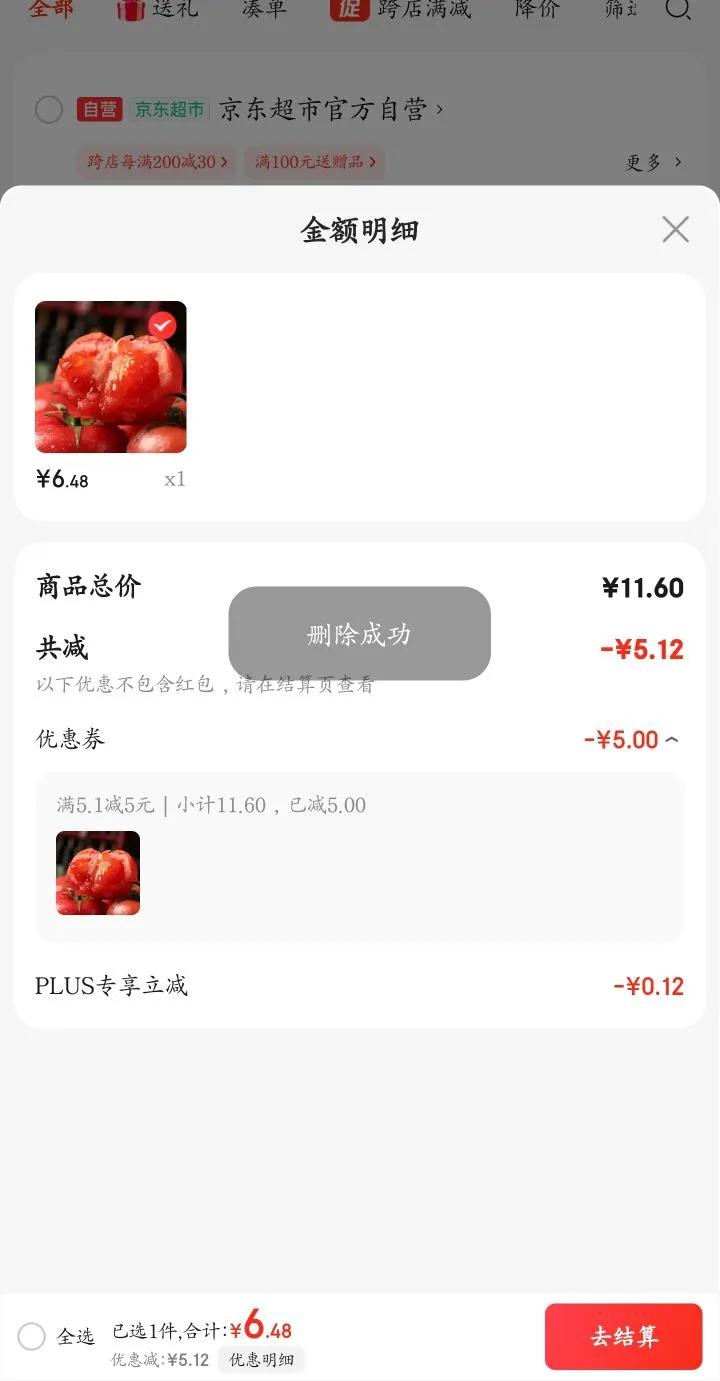This screenshot has width=720, height=1381.
Task: Tap 去结算 to check out
Action: pyautogui.click(x=623, y=1336)
